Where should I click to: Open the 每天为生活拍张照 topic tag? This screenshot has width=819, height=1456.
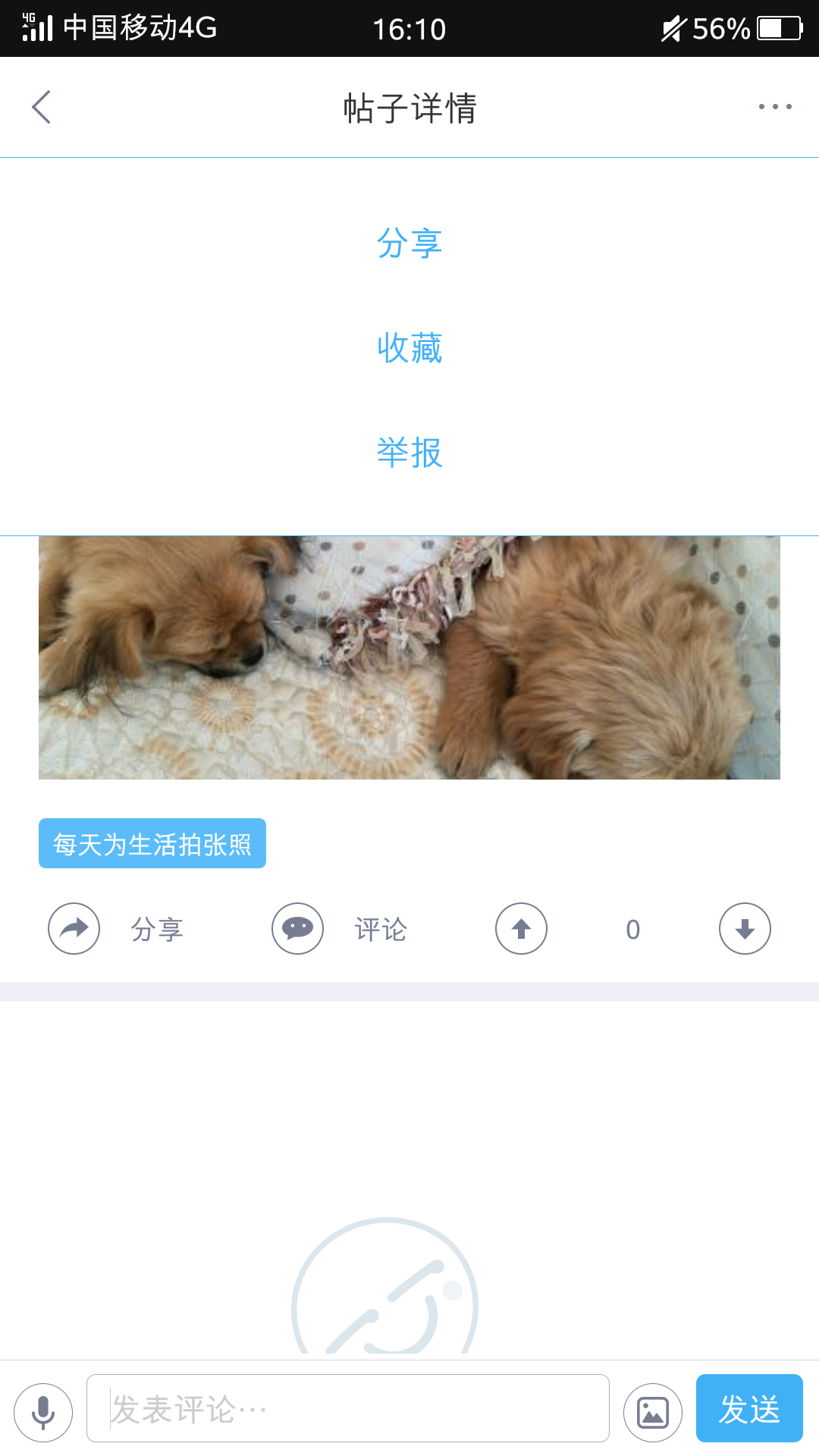coord(152,843)
